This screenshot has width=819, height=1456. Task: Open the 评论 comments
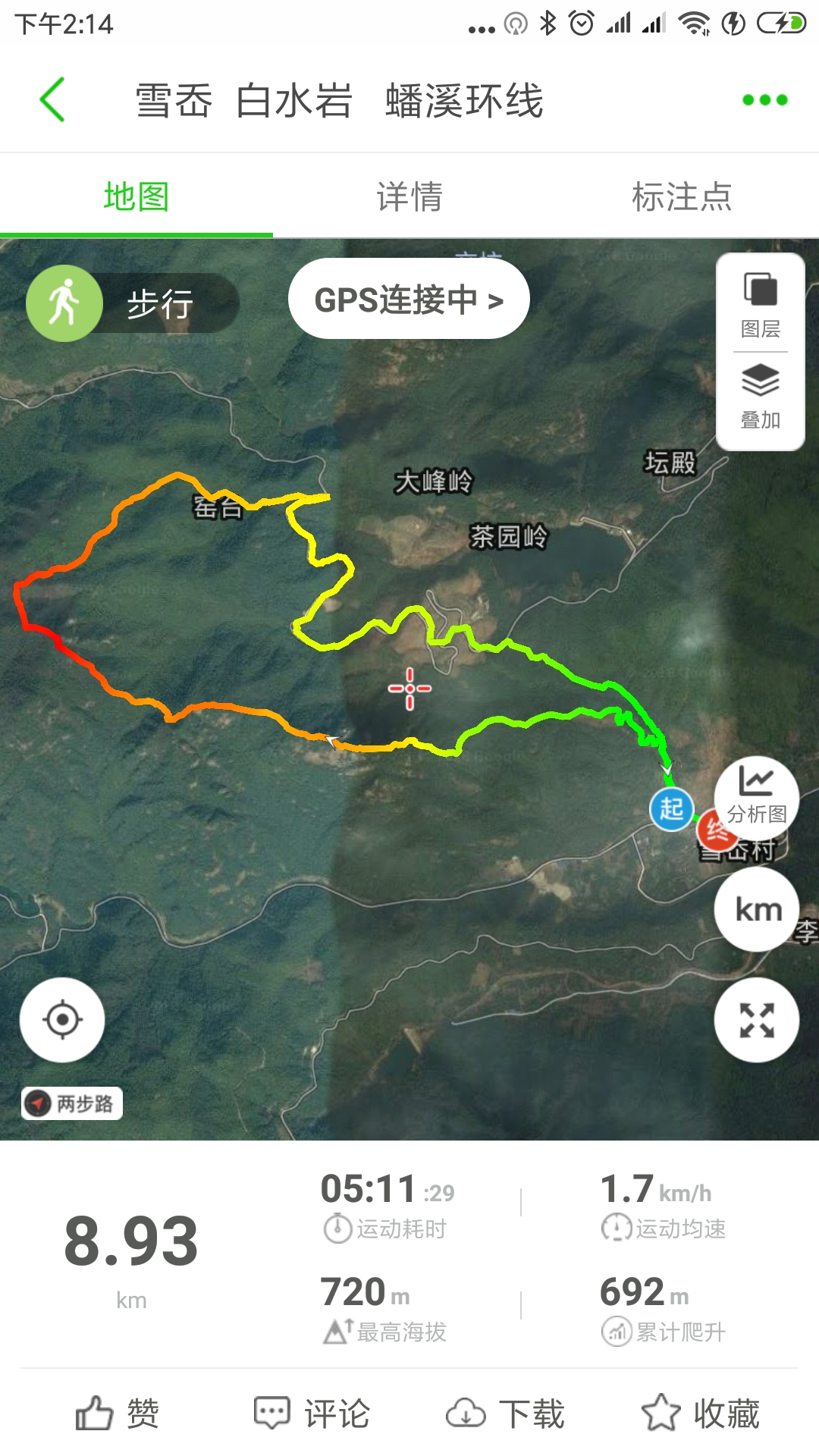coord(311,1414)
